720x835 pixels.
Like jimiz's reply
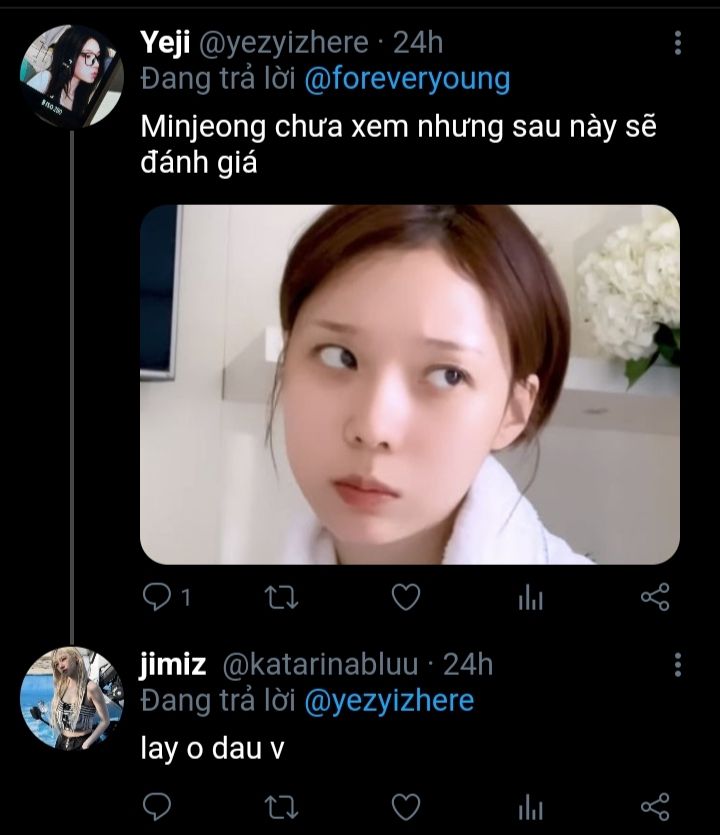[x=404, y=805]
